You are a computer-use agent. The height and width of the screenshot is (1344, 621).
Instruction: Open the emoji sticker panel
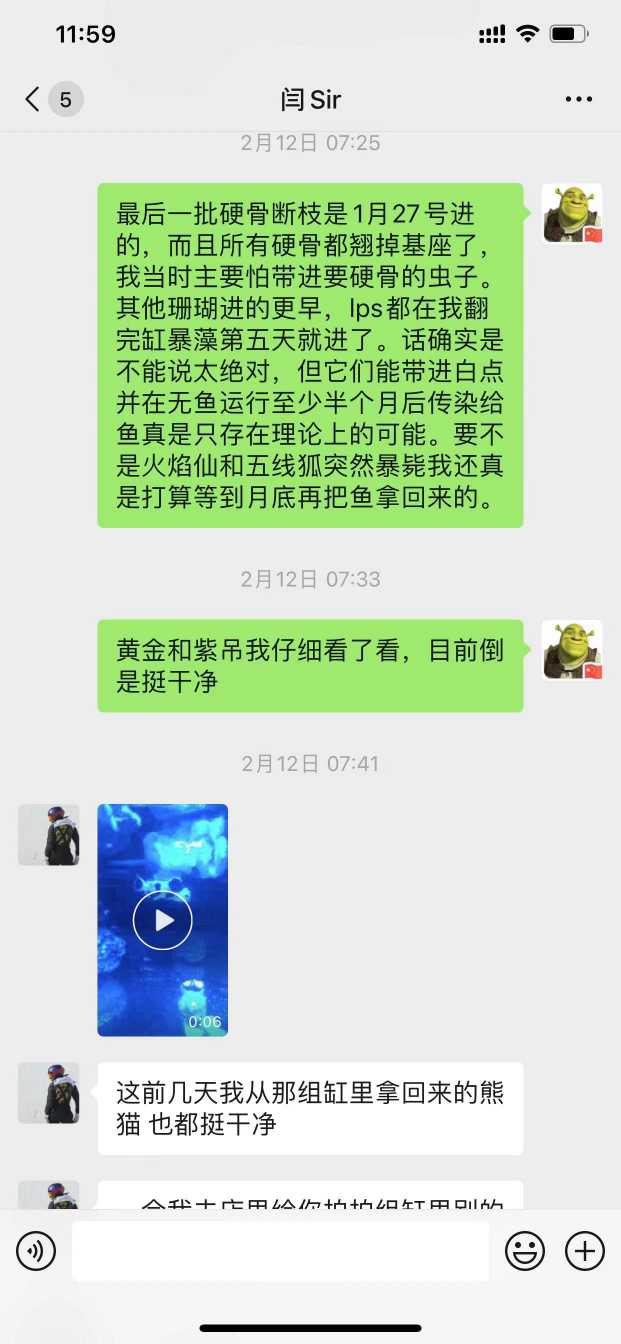(x=525, y=1251)
